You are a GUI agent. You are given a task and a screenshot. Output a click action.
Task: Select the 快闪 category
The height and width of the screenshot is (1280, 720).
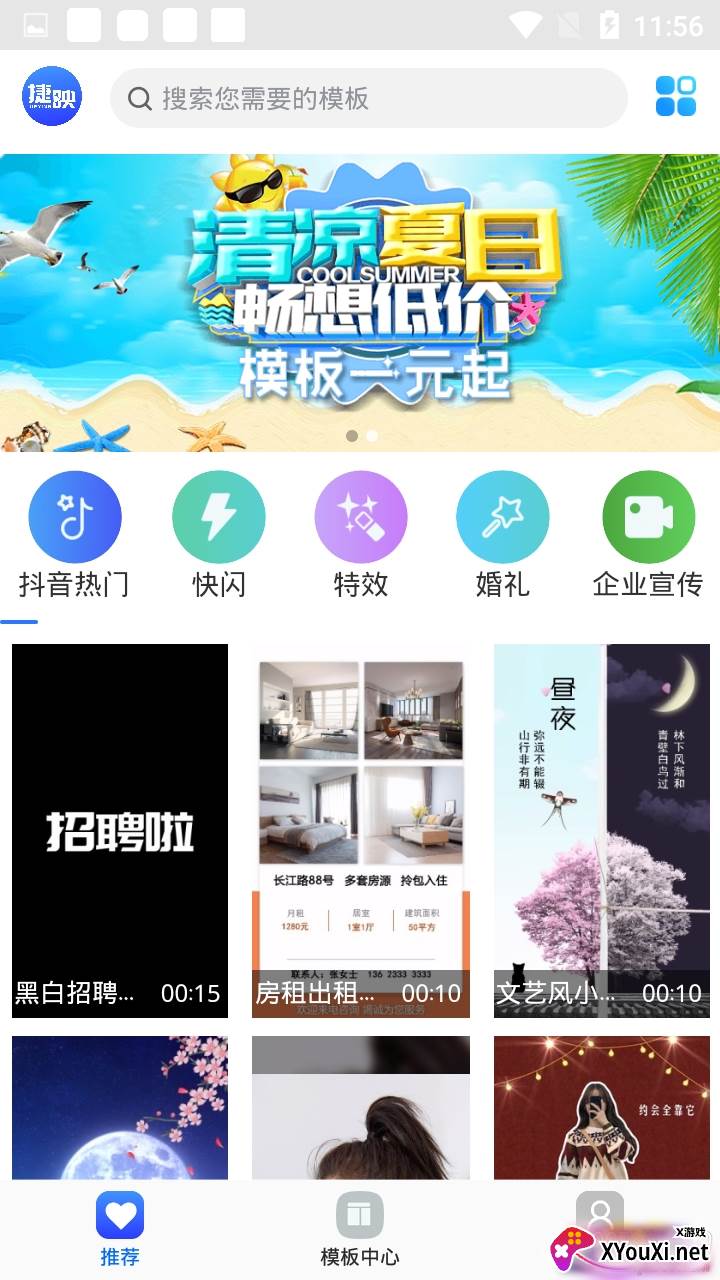(218, 535)
